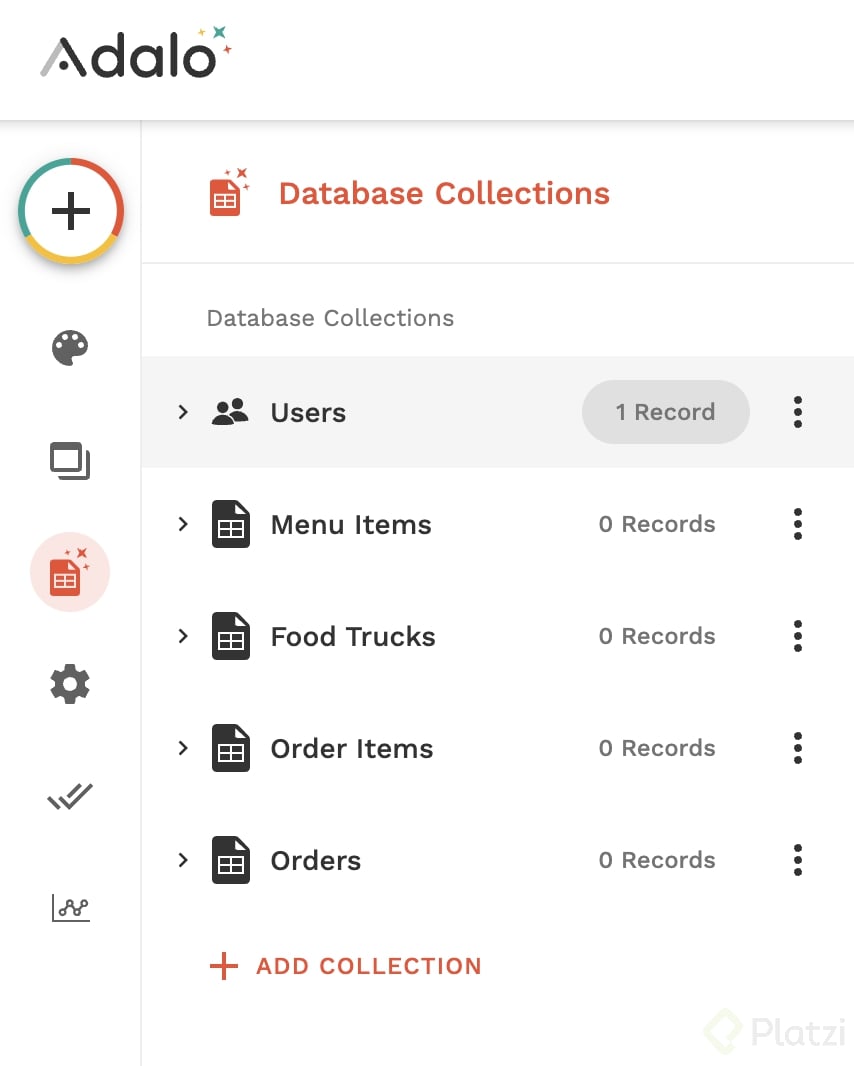
Task: Open the publish double-check icon
Action: [70, 797]
